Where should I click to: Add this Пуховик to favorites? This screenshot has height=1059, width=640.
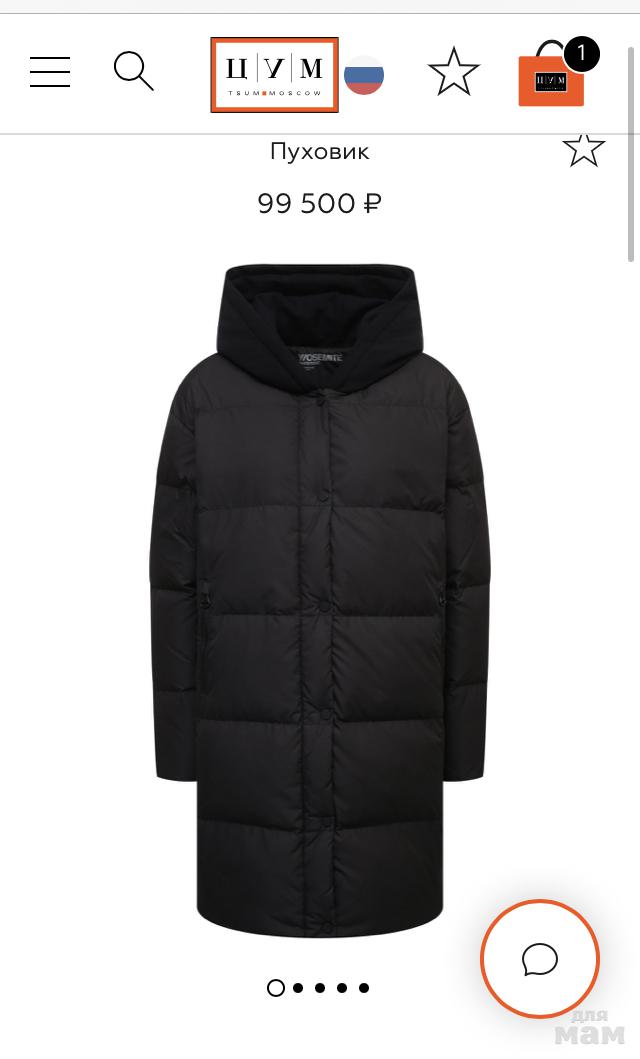(x=584, y=149)
